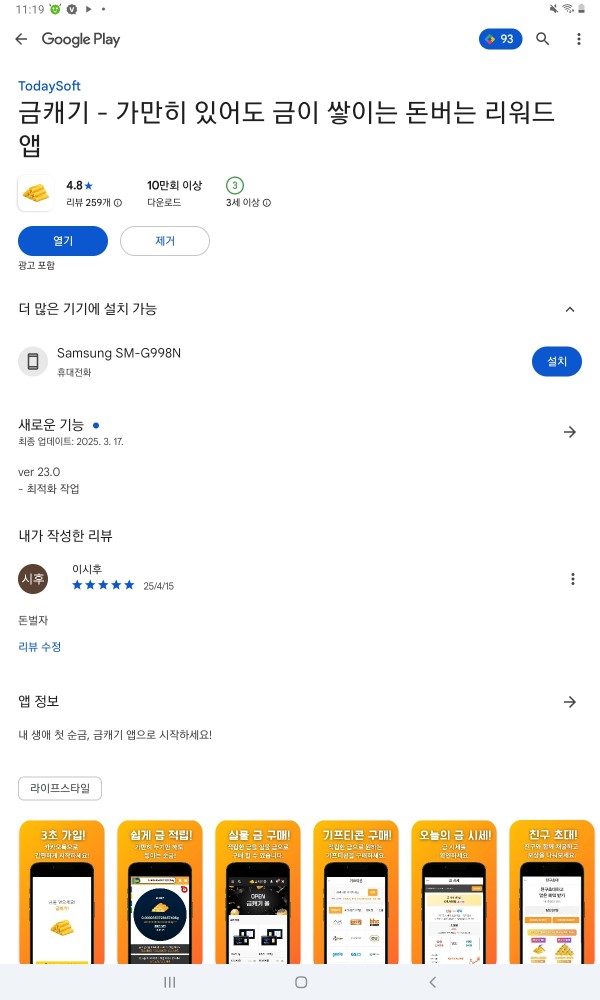Select the 라이프스타일 category chip
The height and width of the screenshot is (1000, 600).
pyautogui.click(x=60, y=788)
